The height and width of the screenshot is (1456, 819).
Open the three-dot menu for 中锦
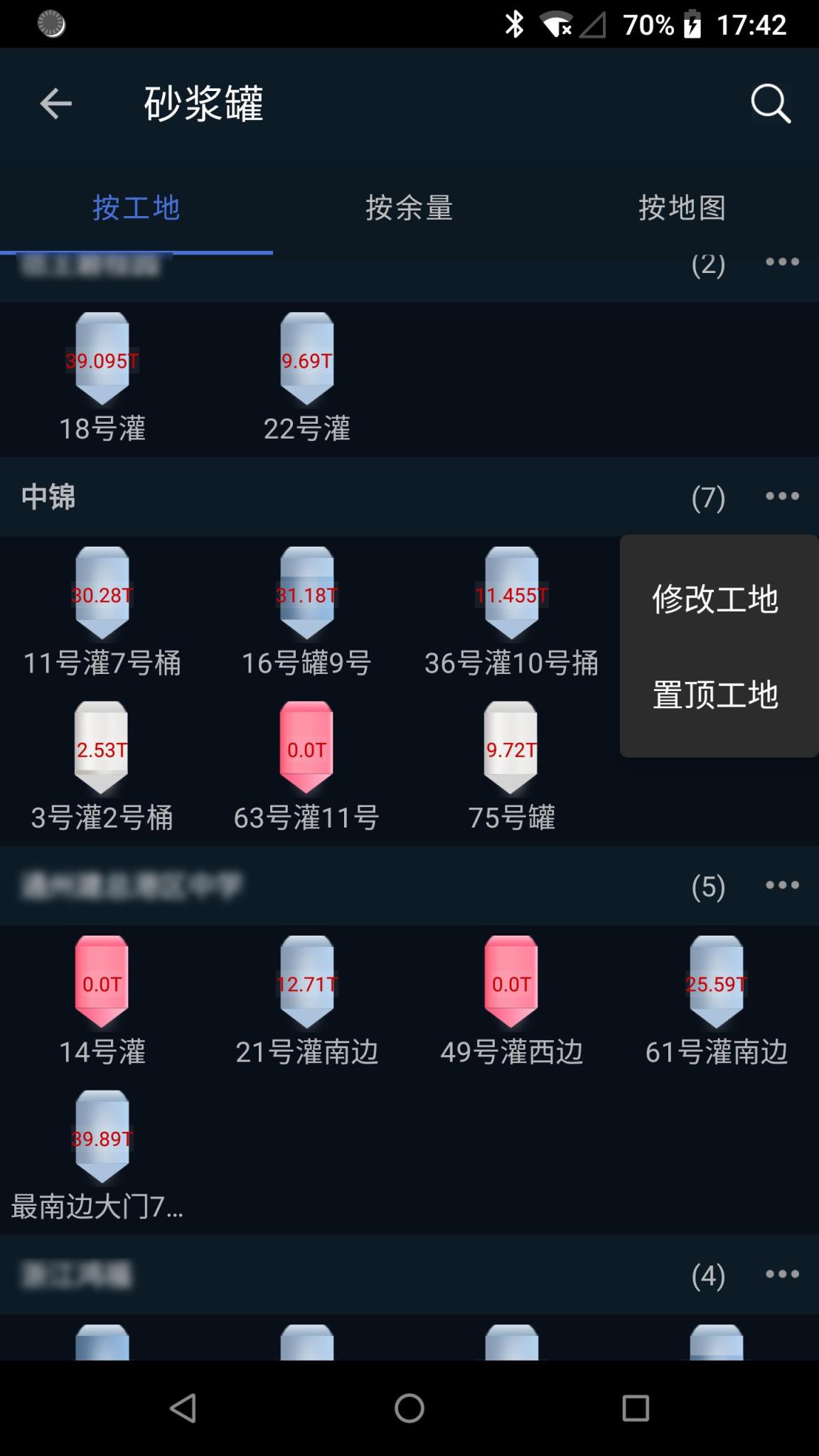(781, 498)
